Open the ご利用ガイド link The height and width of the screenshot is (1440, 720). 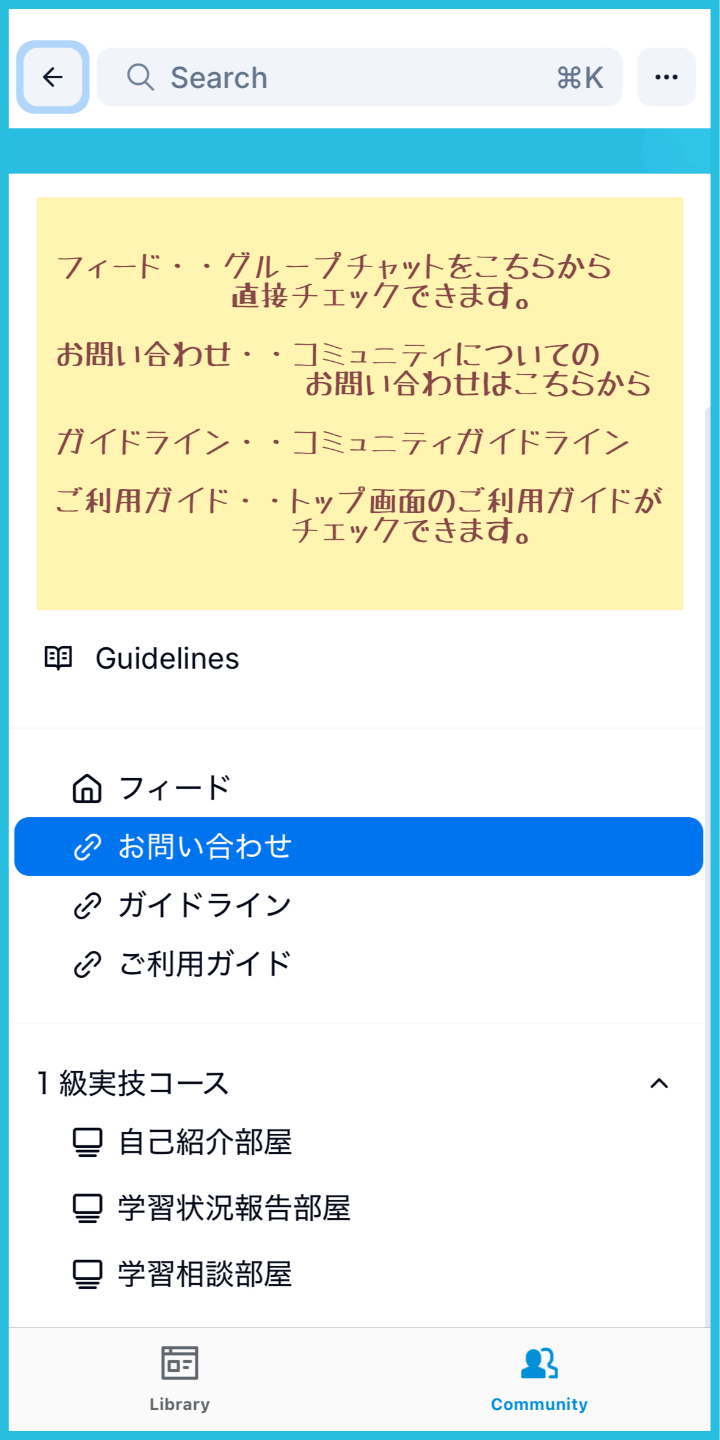(358, 964)
